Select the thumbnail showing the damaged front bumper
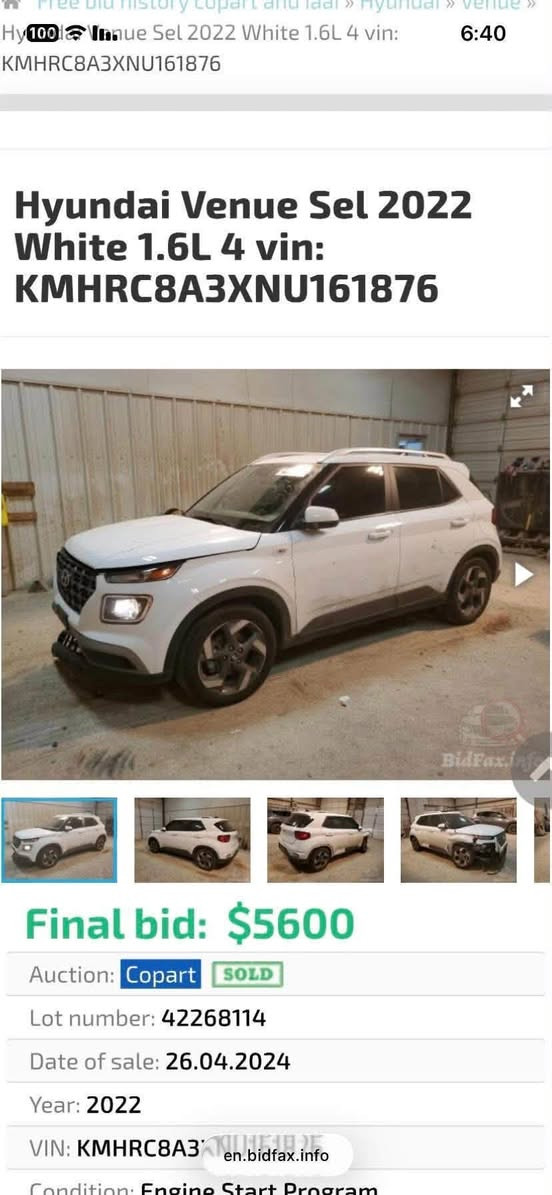 458,840
